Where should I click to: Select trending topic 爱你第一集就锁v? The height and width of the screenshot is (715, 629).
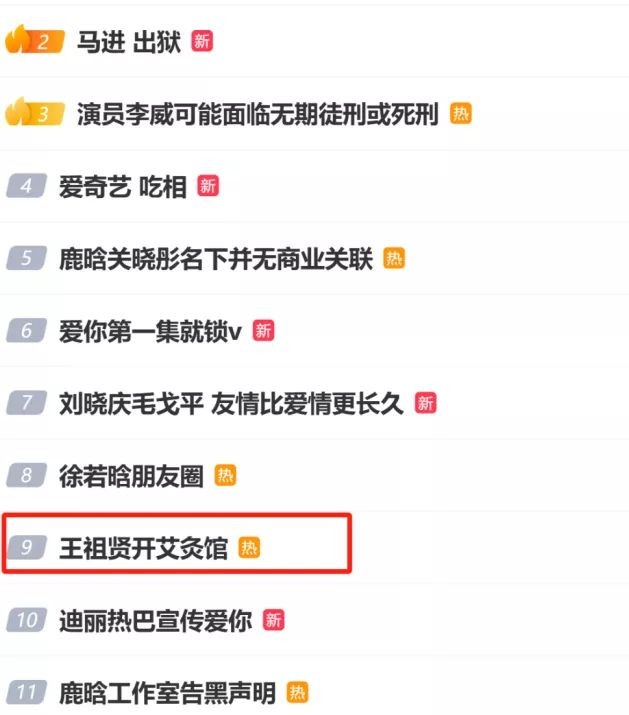coord(151,331)
